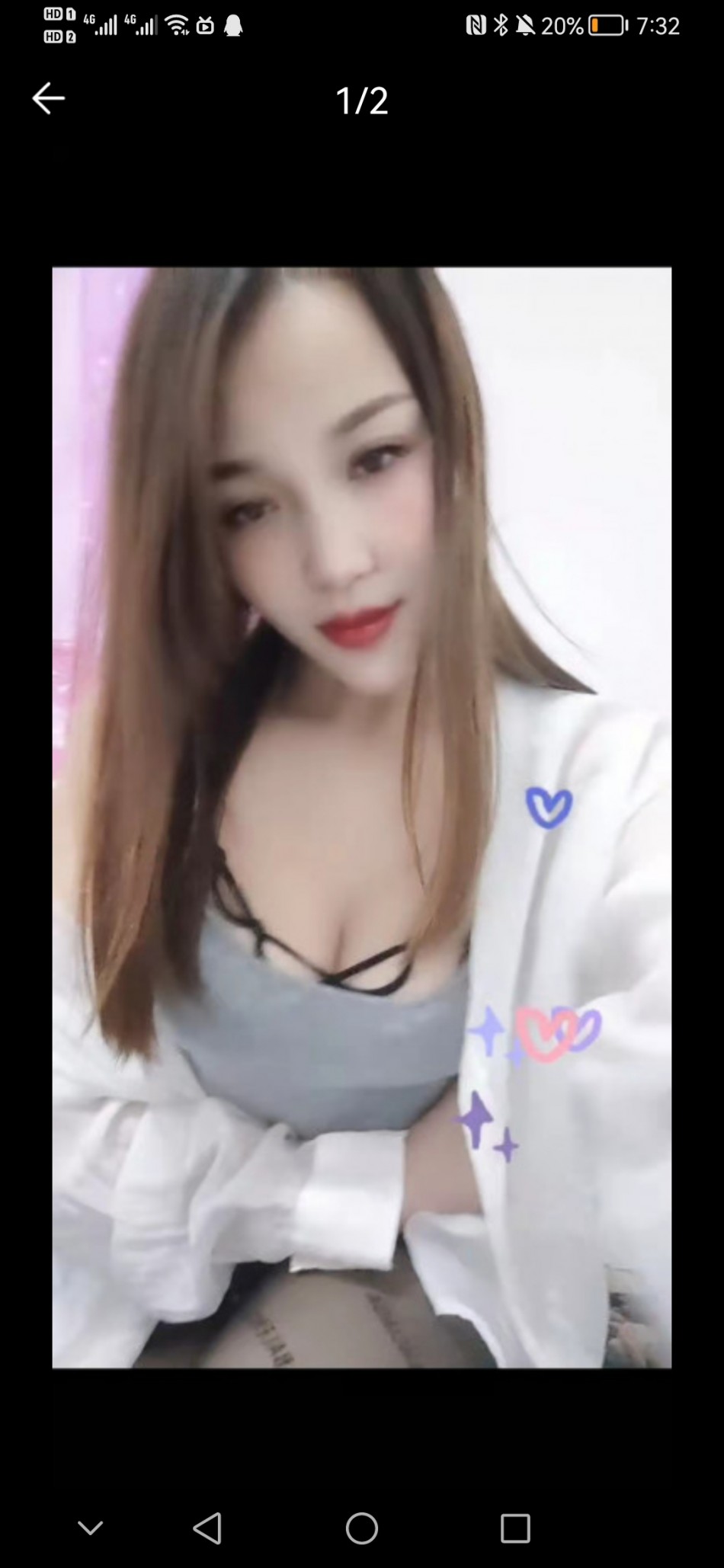
Task: Go to the home screen
Action: (x=362, y=1528)
